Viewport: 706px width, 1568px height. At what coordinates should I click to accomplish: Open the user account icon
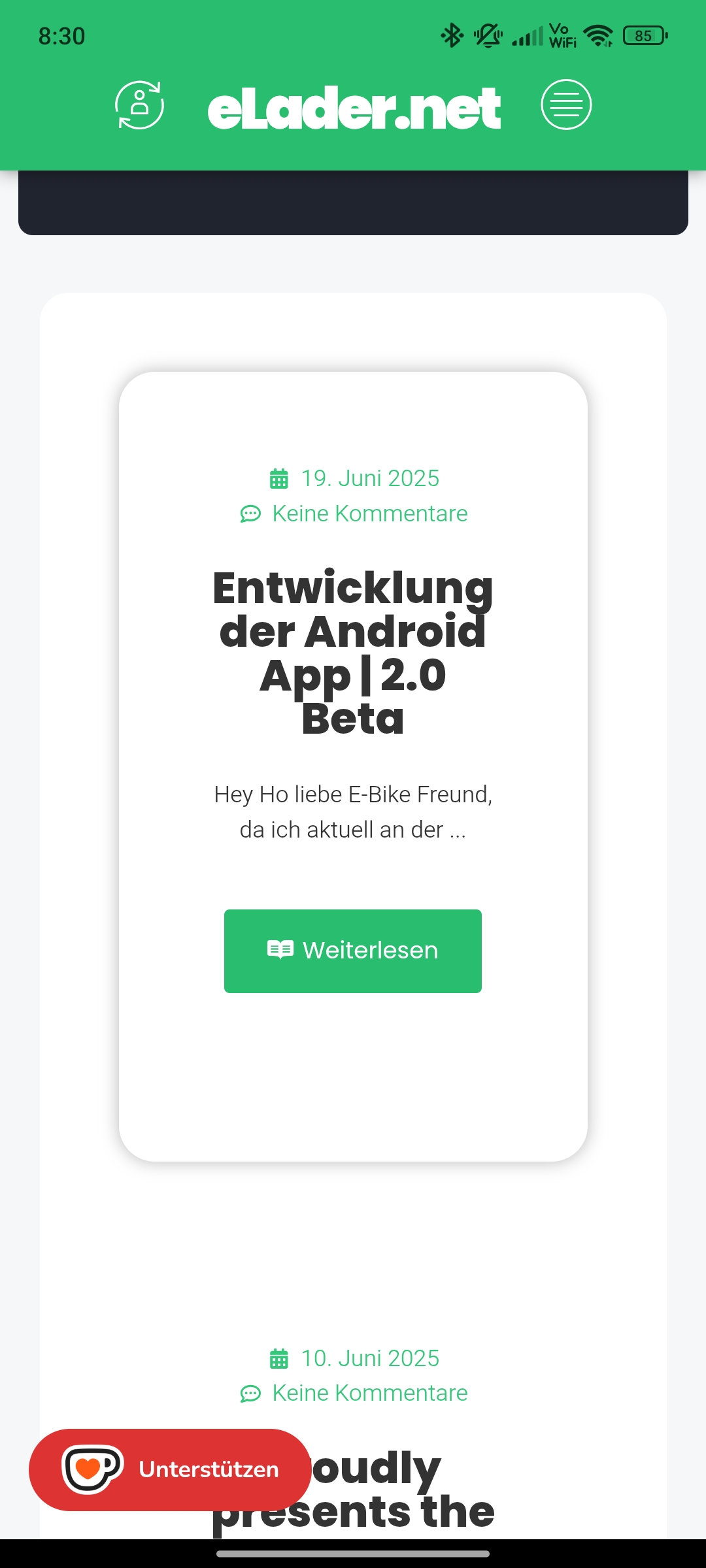[139, 105]
